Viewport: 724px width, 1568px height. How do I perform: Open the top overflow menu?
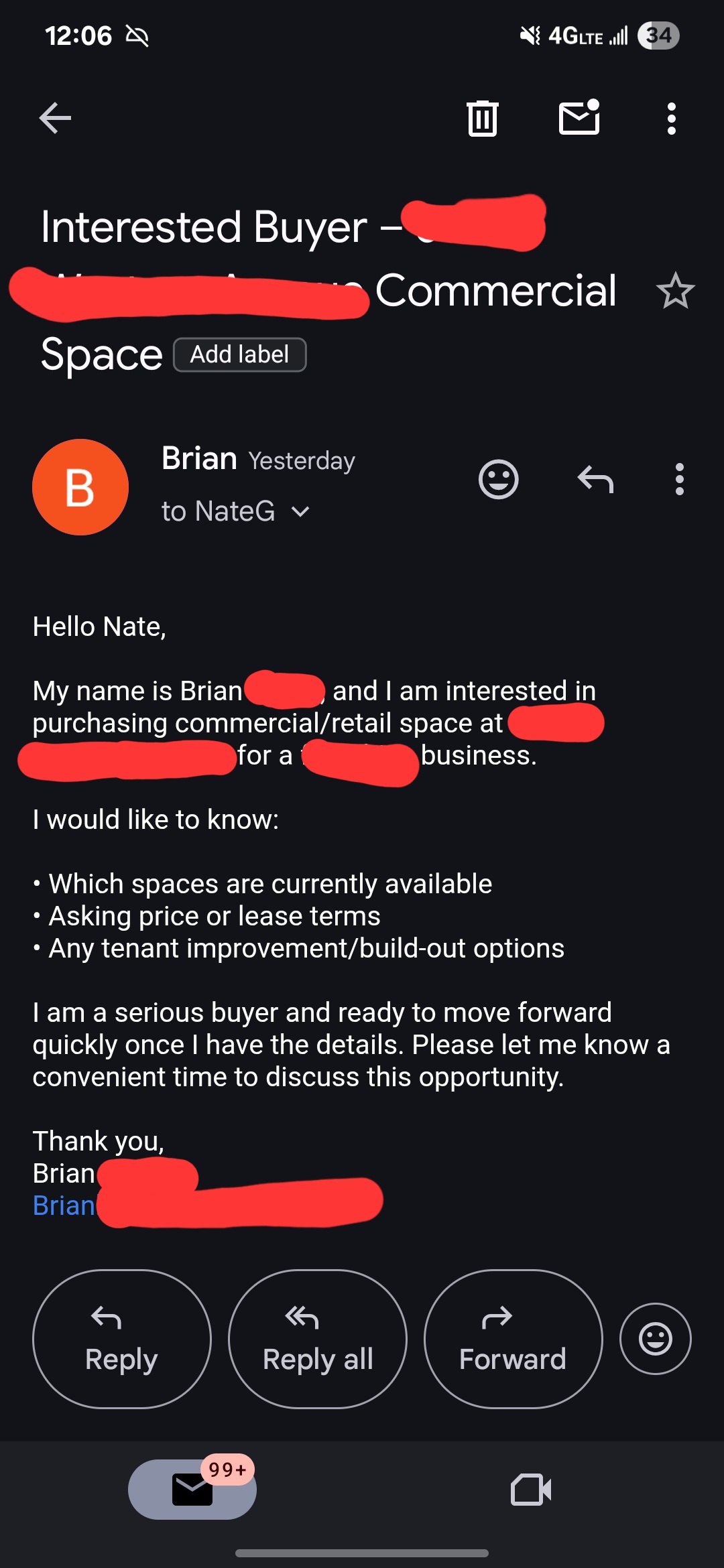pos(671,119)
